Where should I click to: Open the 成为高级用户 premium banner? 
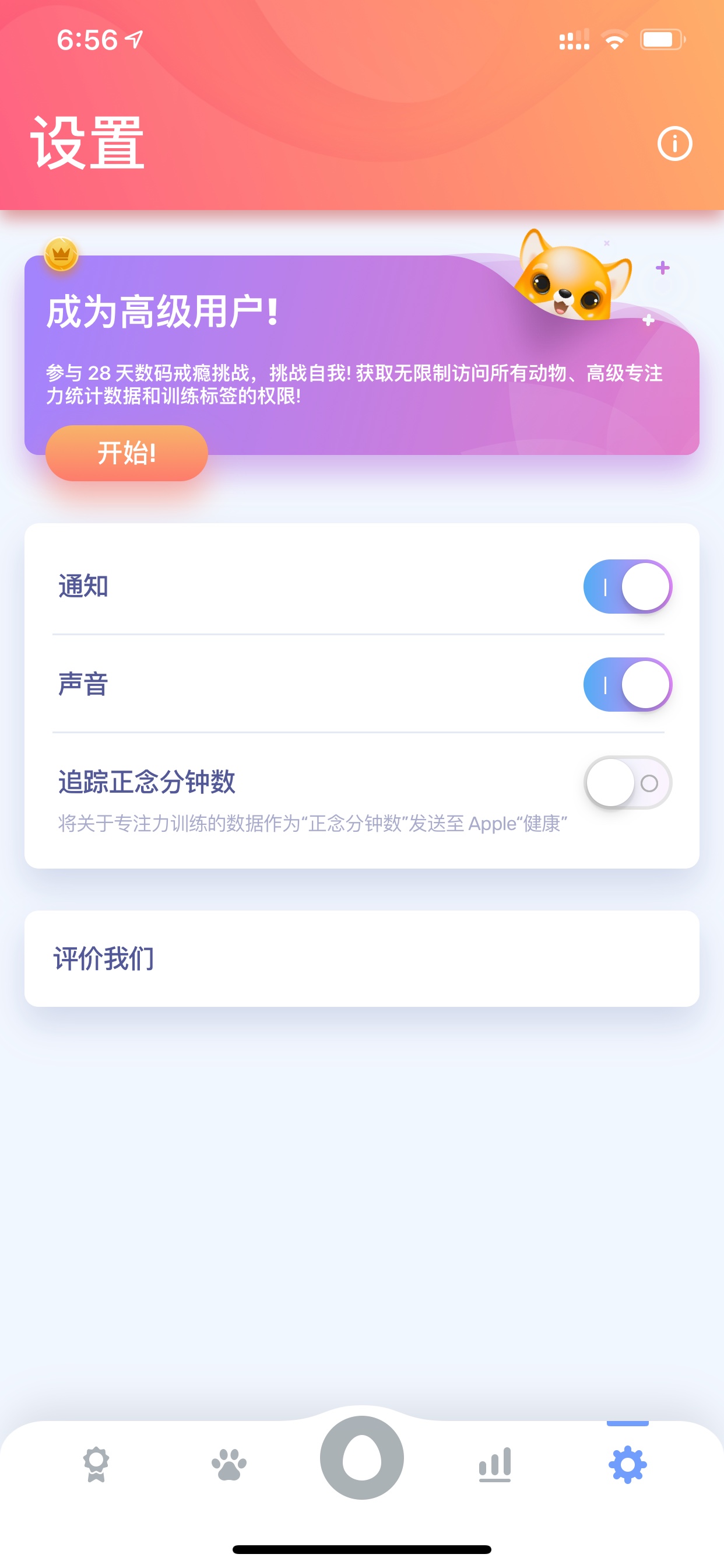click(361, 355)
